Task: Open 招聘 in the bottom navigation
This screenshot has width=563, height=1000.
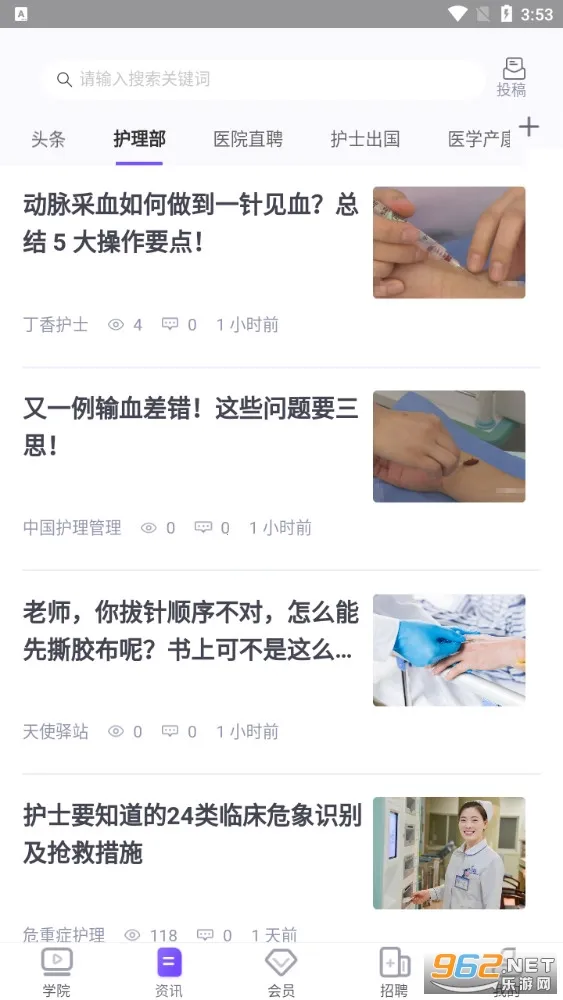Action: [x=394, y=972]
